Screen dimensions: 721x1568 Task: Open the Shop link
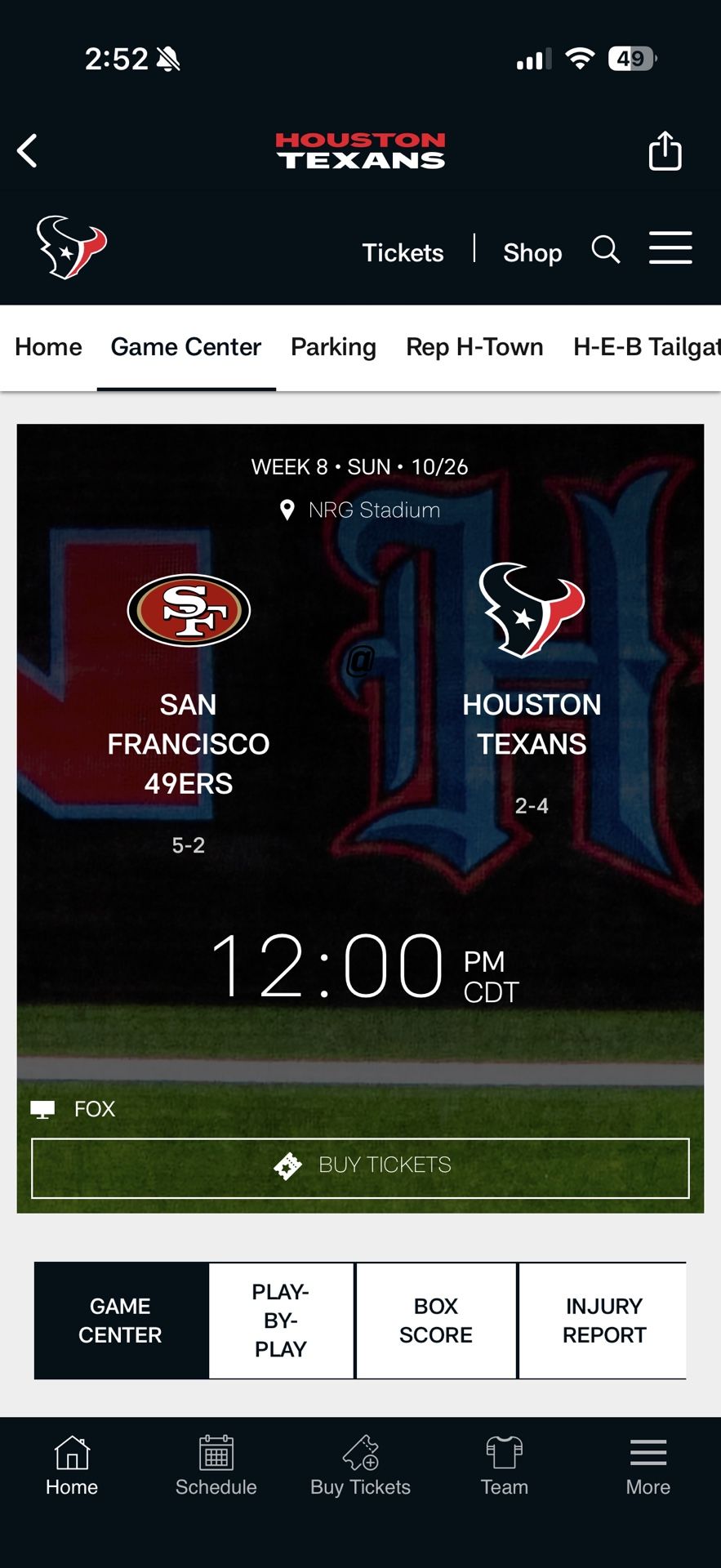(532, 252)
